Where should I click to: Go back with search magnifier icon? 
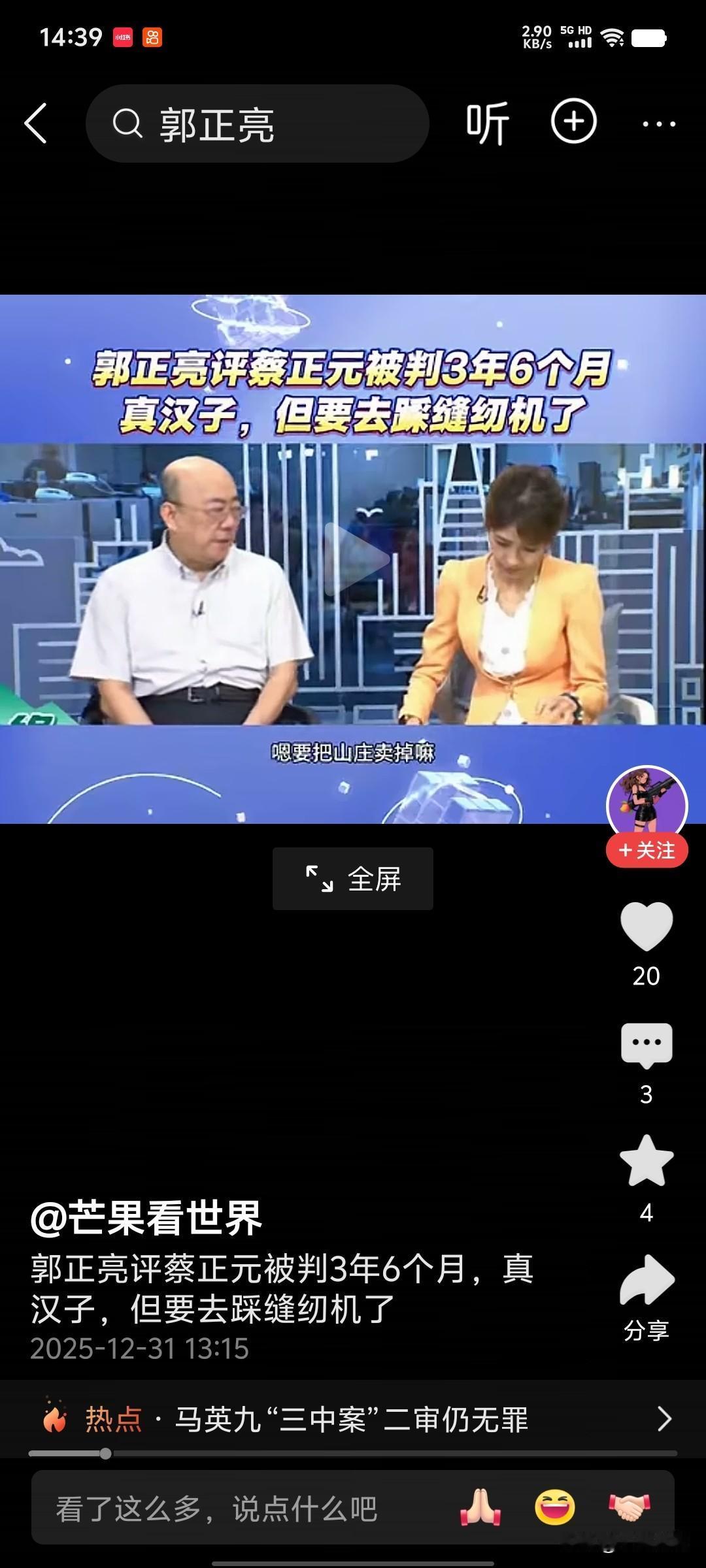(x=129, y=123)
